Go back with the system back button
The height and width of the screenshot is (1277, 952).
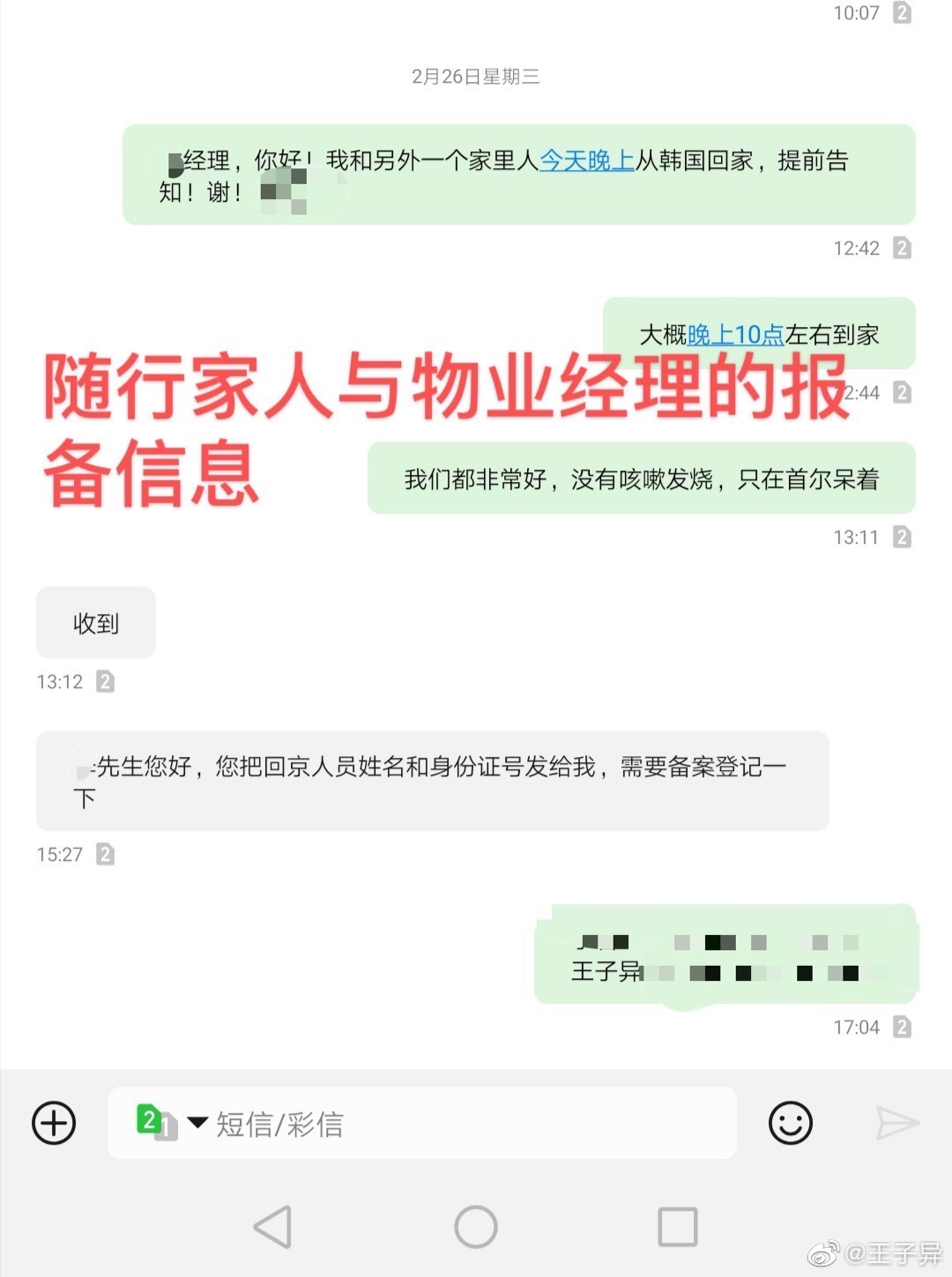pyautogui.click(x=273, y=1227)
